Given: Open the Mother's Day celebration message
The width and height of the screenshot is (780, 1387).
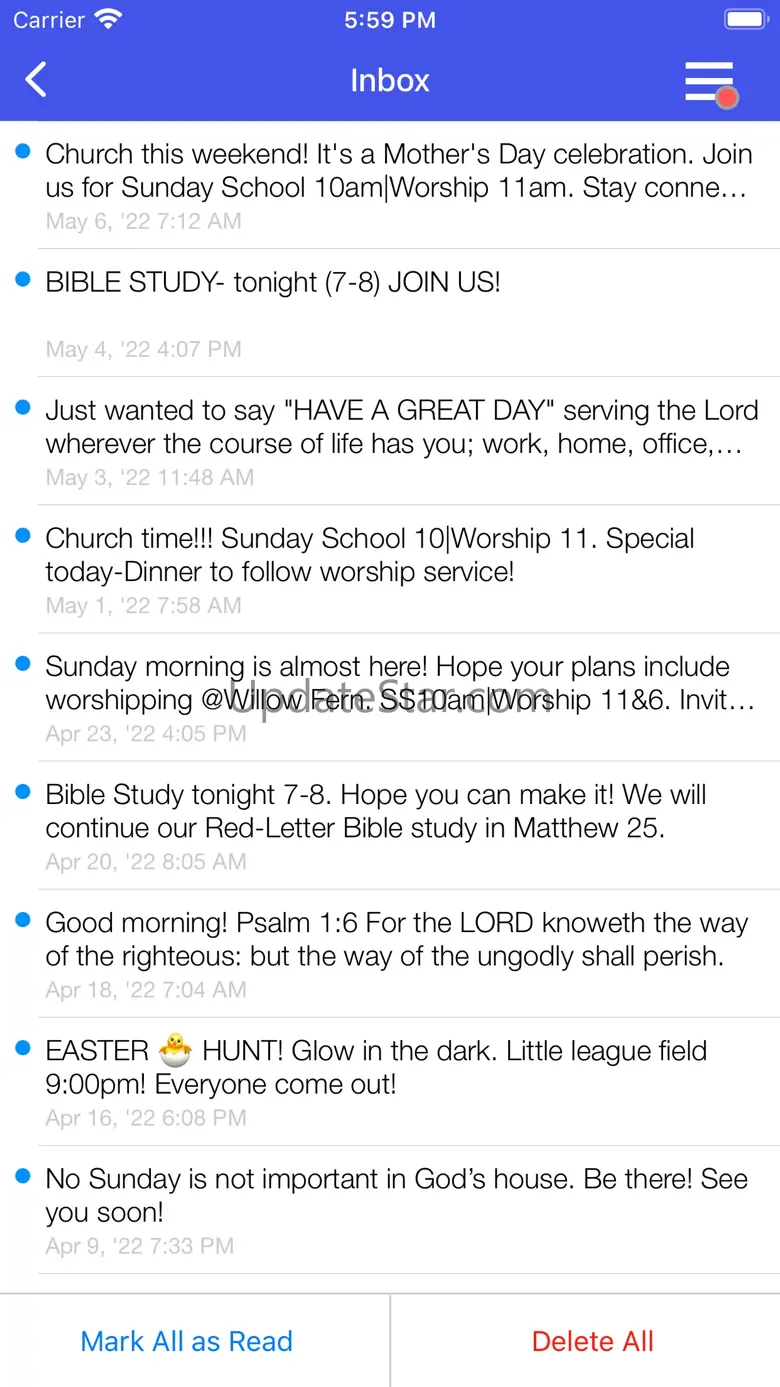Looking at the screenshot, I should pyautogui.click(x=398, y=185).
